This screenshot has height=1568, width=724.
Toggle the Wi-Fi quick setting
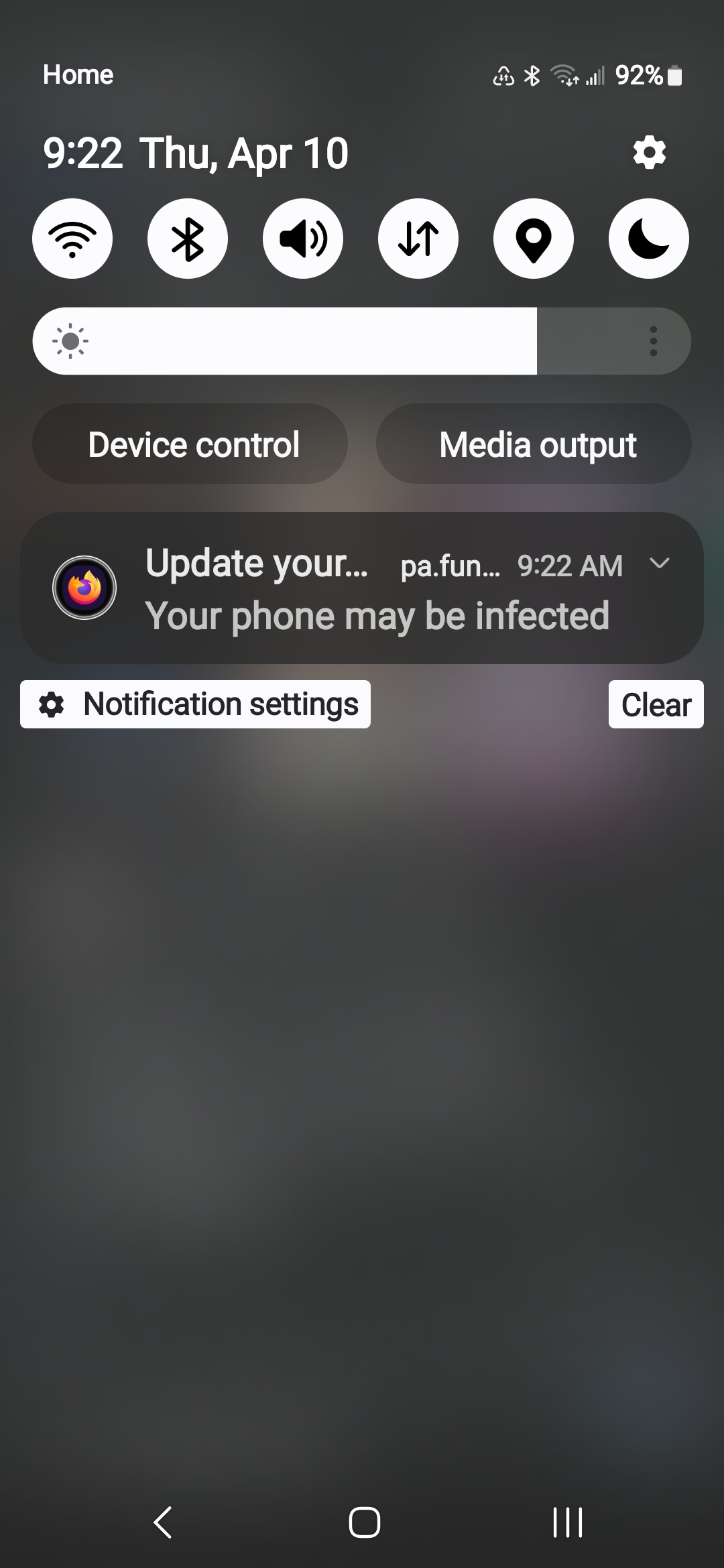[x=72, y=239]
